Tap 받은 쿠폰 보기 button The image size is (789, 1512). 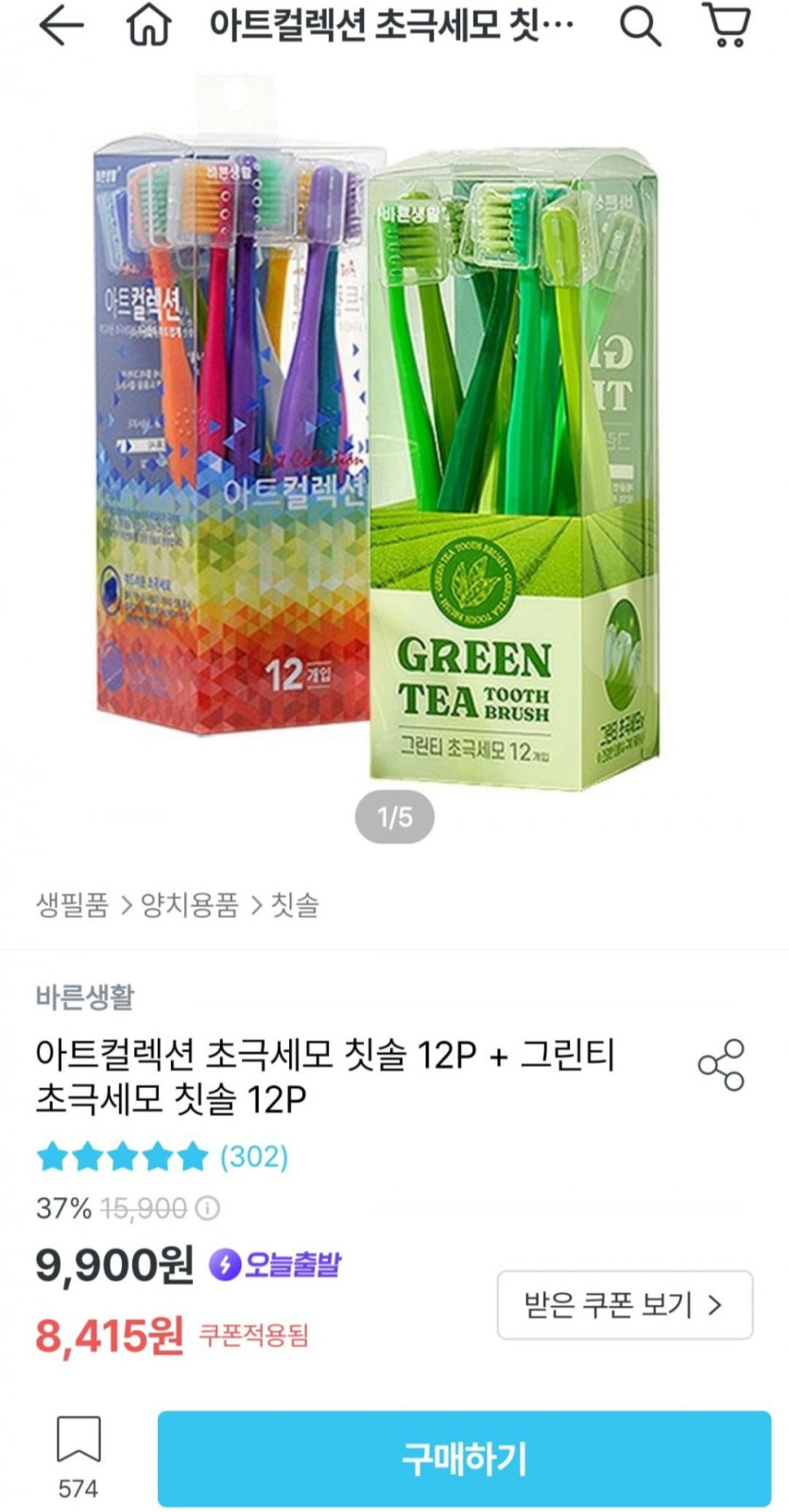pos(625,1305)
